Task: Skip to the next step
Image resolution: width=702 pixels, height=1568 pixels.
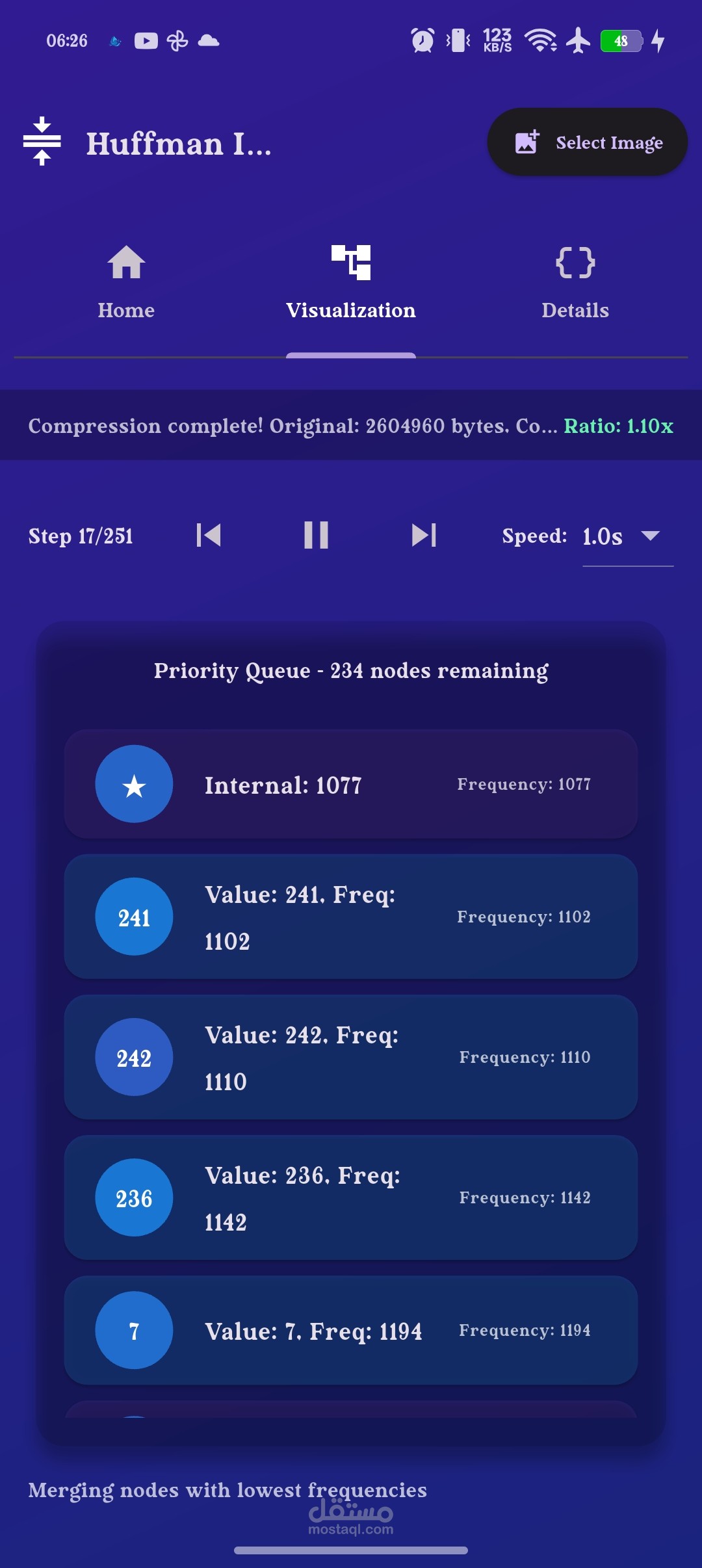Action: click(424, 536)
